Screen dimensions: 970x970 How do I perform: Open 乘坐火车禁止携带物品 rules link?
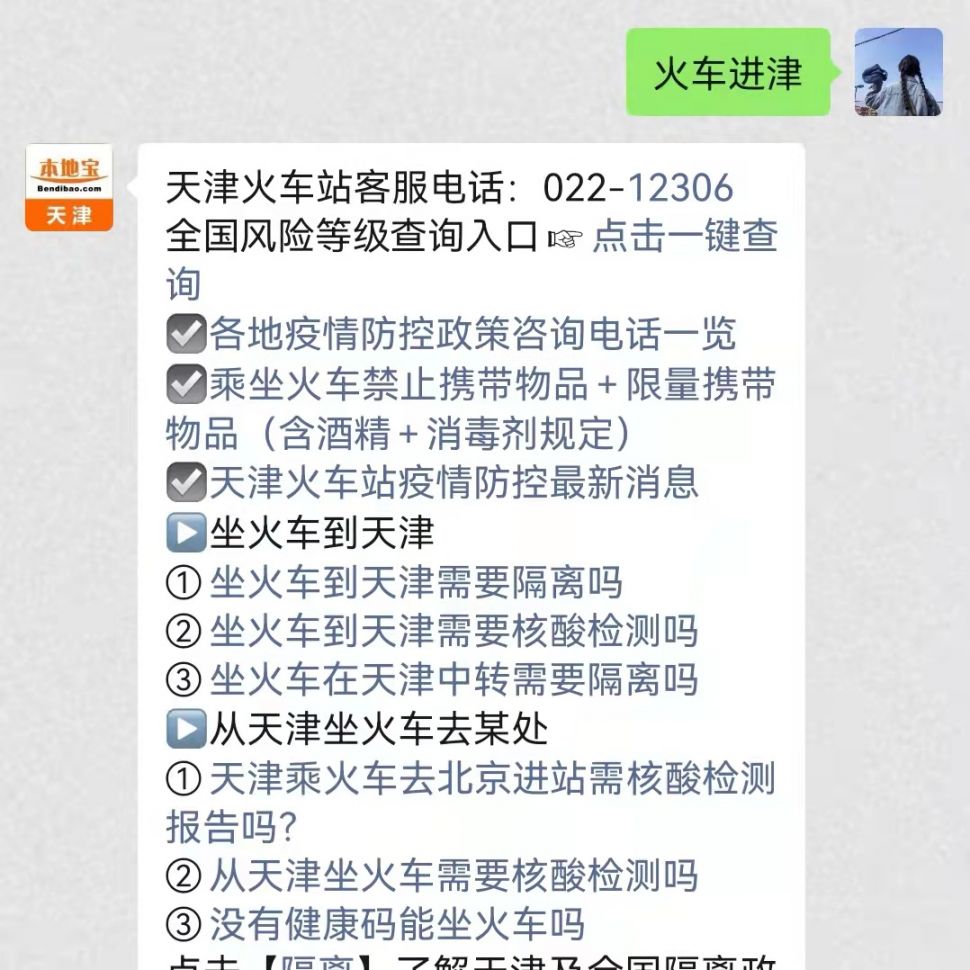[x=492, y=385]
